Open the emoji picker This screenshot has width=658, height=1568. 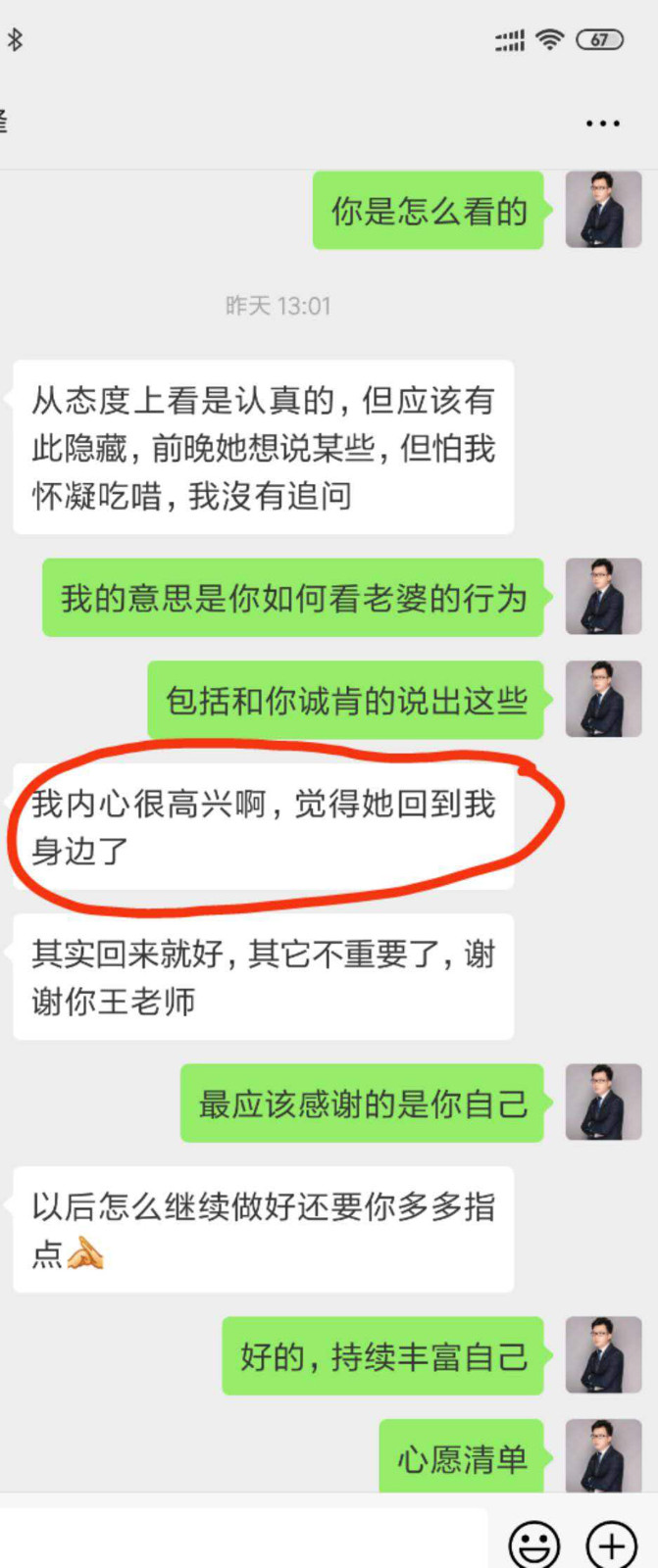[x=534, y=1544]
